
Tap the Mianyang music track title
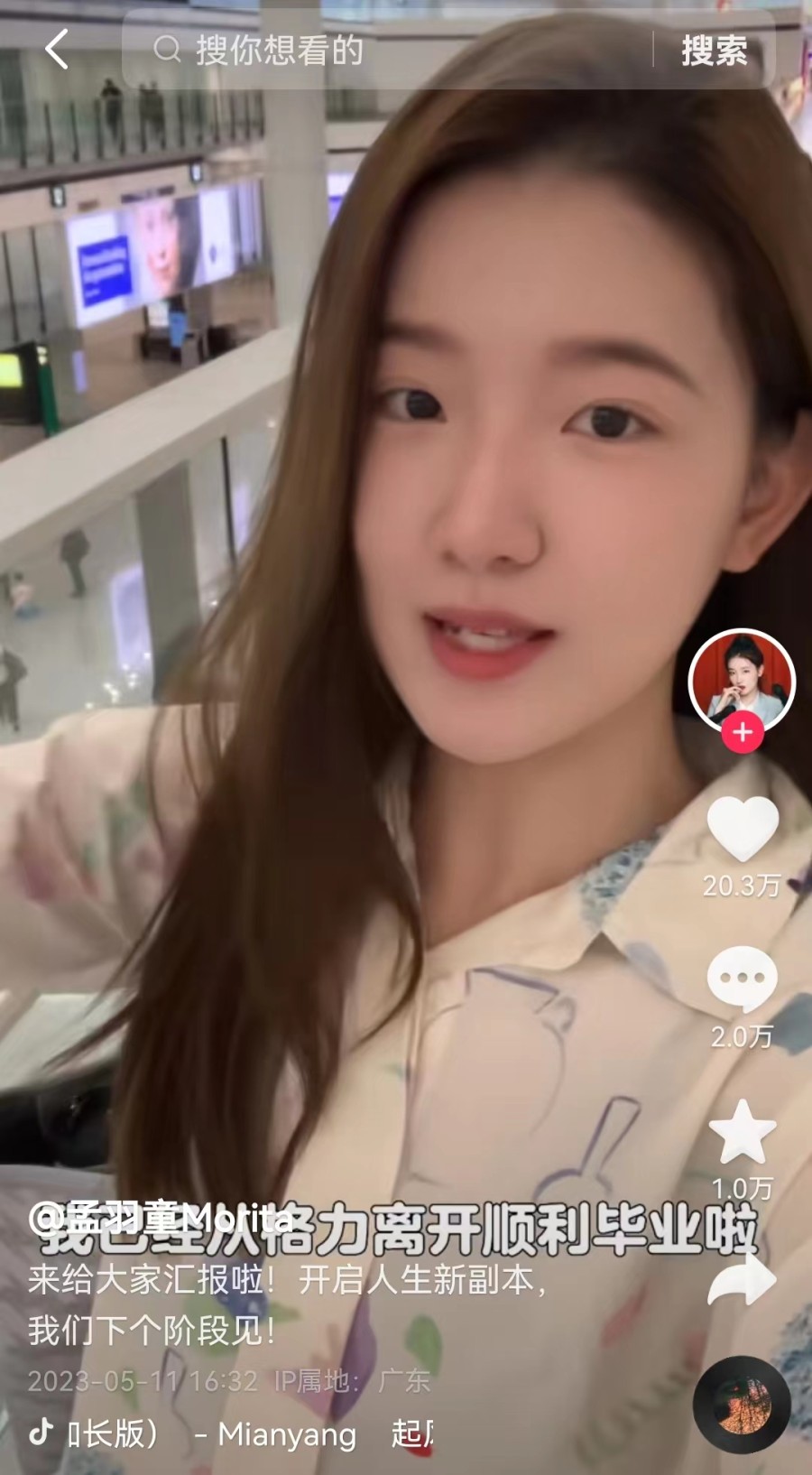coord(287,1433)
